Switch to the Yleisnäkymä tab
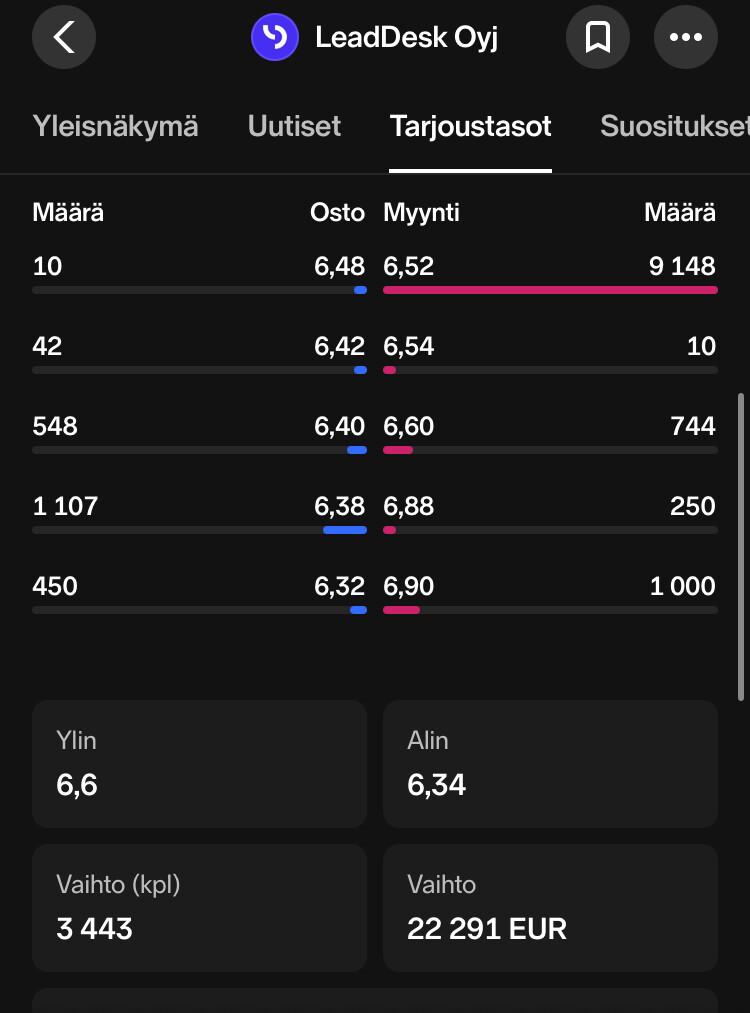 (115, 127)
